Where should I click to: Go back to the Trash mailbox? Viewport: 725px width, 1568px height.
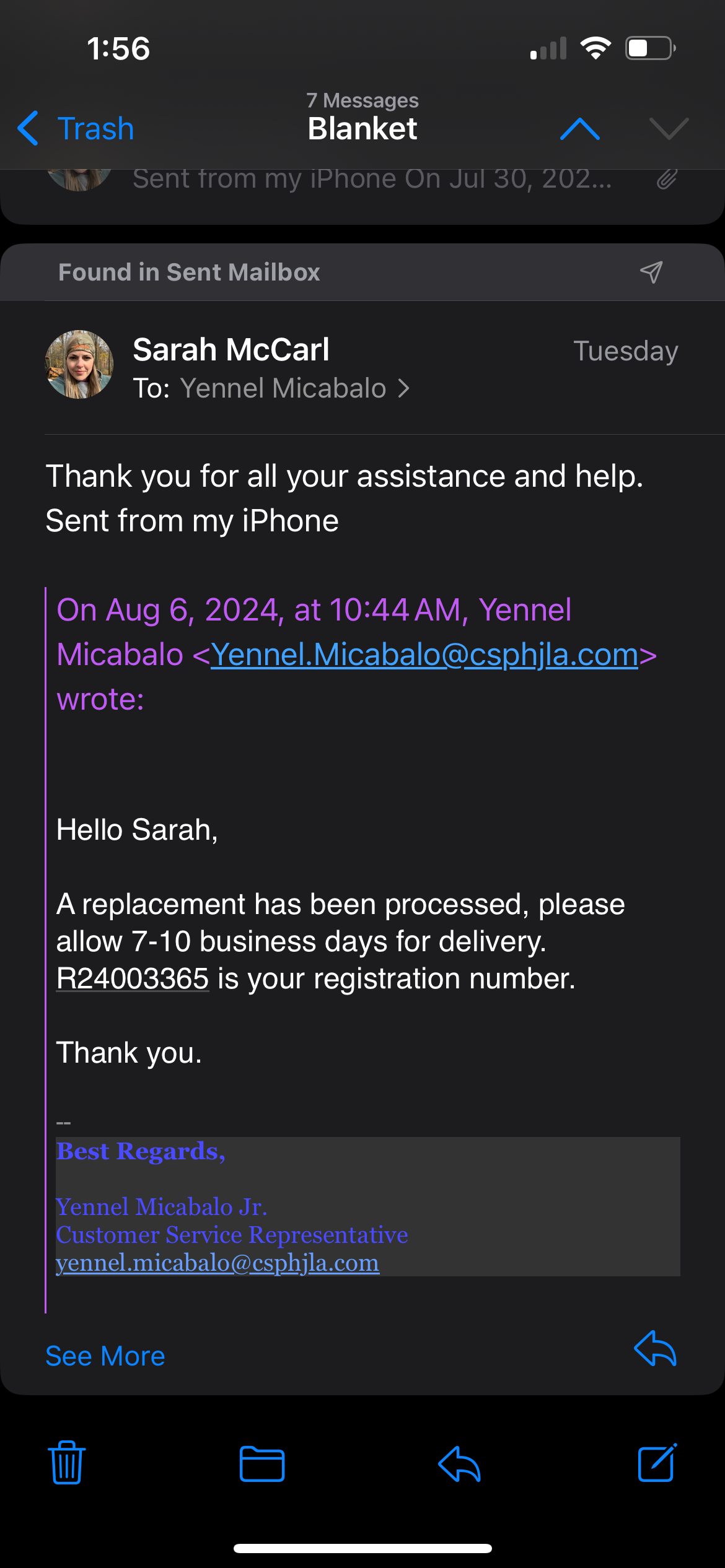pyautogui.click(x=76, y=129)
